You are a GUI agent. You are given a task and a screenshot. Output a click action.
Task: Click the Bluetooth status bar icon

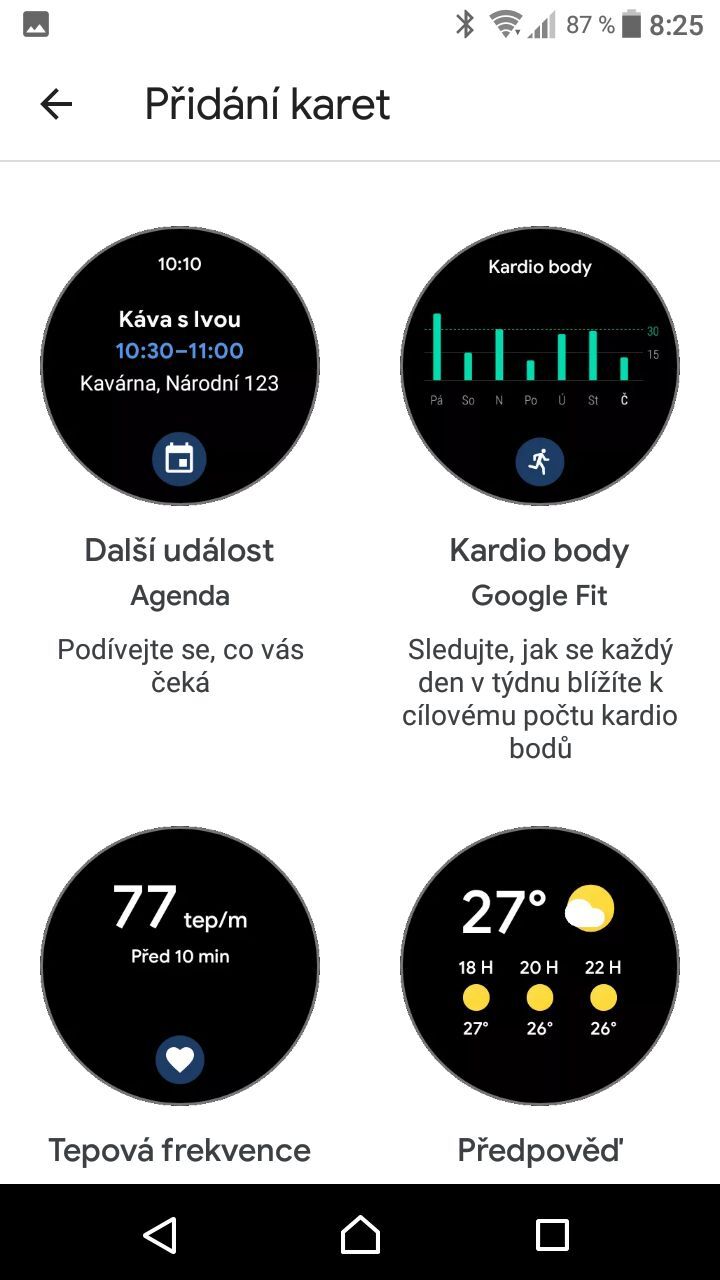tap(464, 25)
